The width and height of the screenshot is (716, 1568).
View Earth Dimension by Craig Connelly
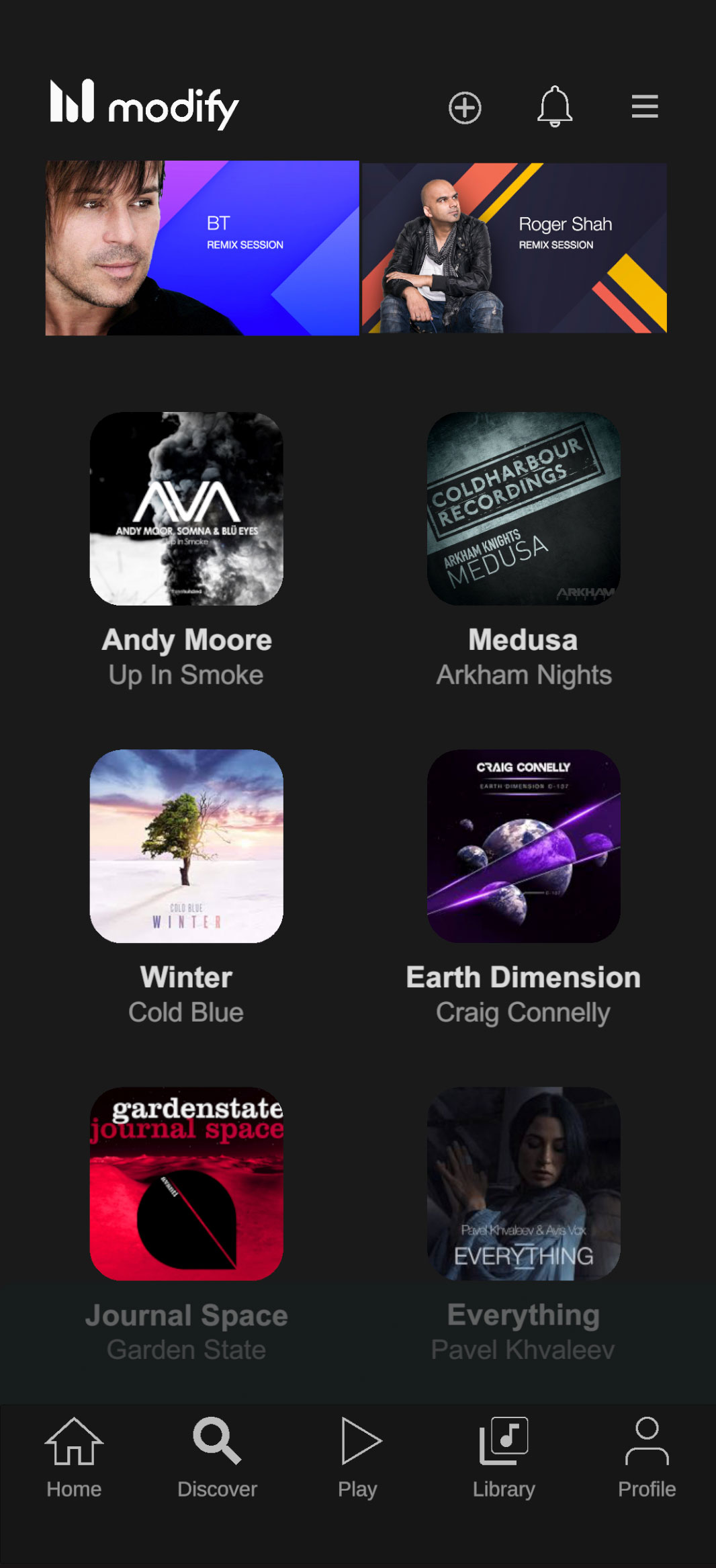pos(524,846)
